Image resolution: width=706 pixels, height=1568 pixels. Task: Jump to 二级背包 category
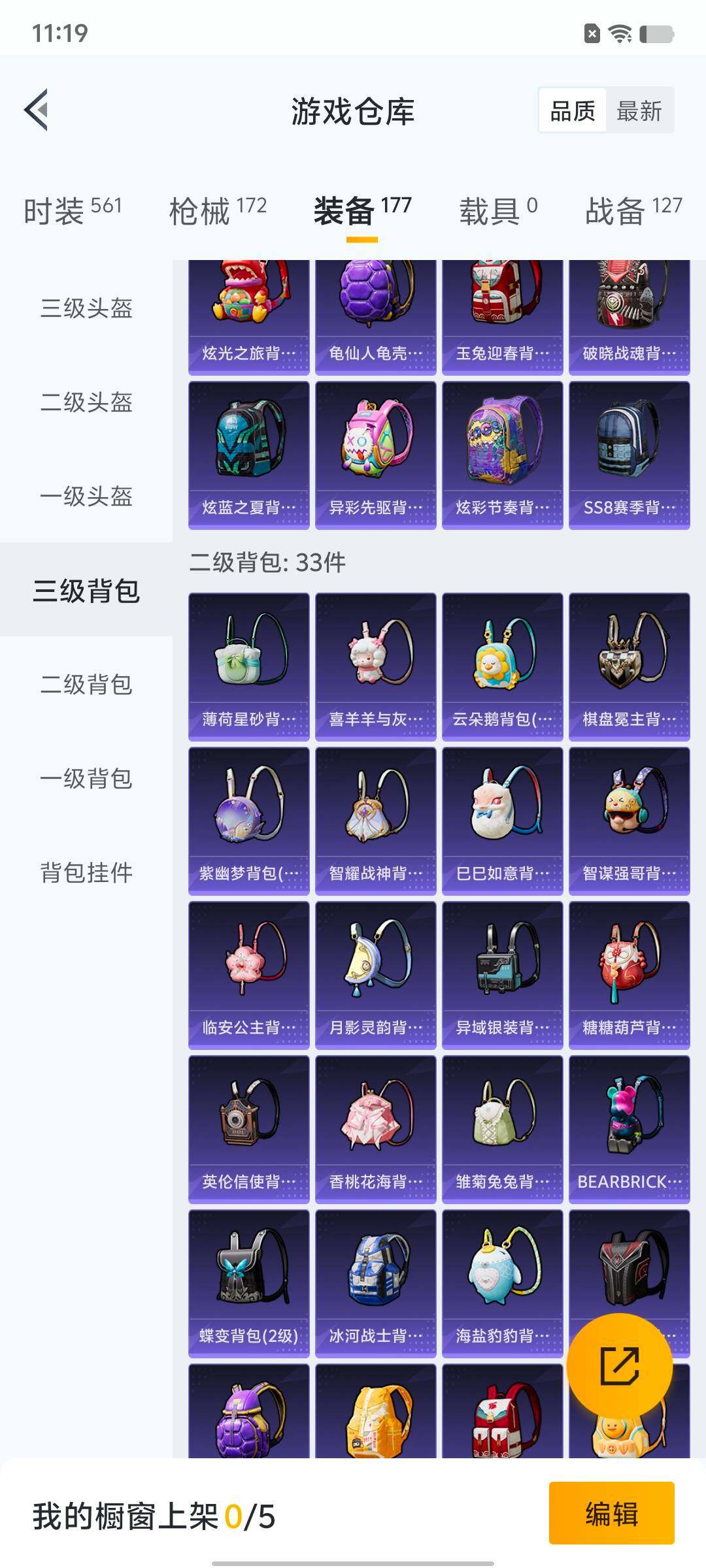tap(86, 684)
